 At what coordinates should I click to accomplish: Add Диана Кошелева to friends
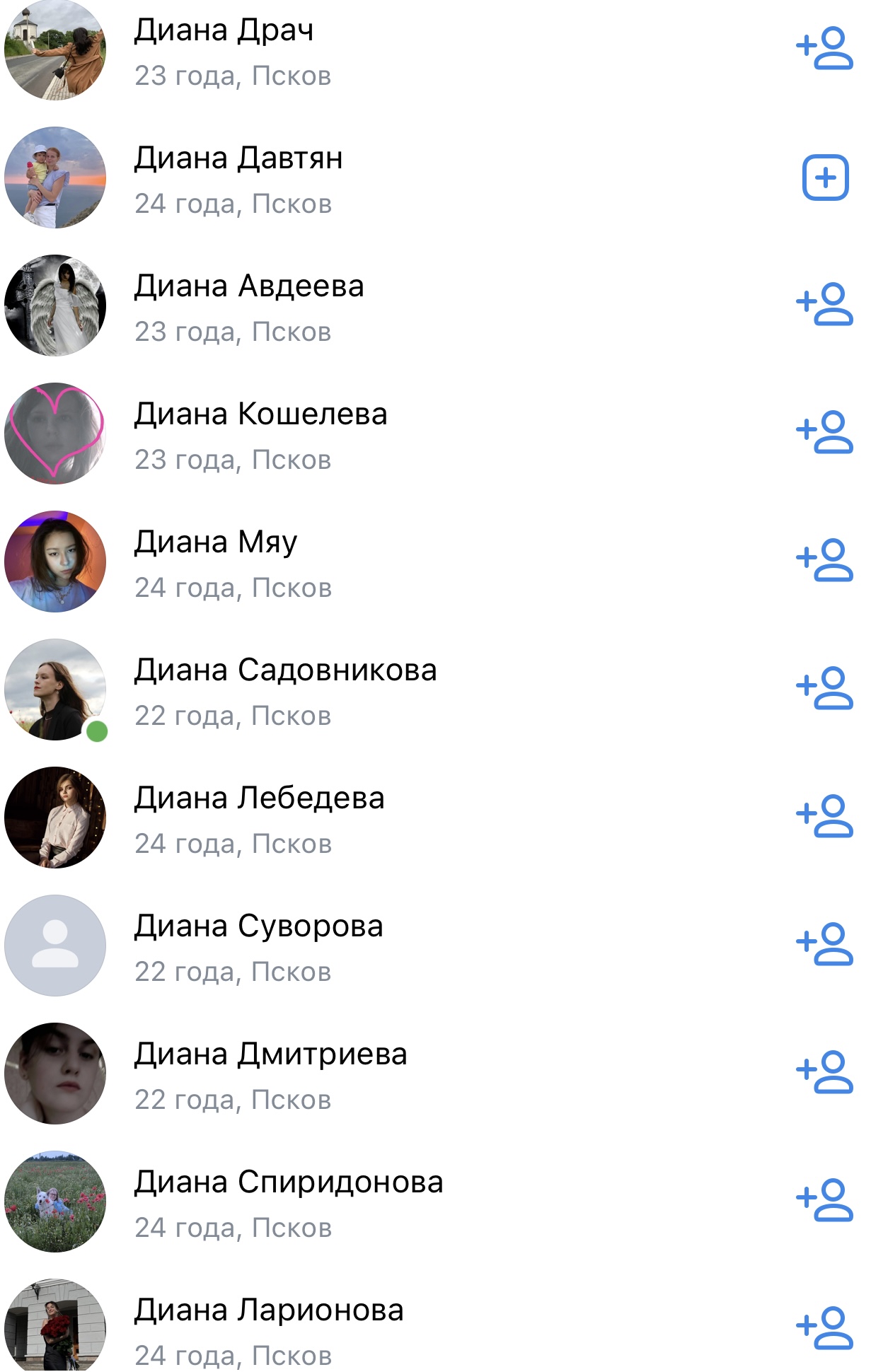[x=824, y=433]
